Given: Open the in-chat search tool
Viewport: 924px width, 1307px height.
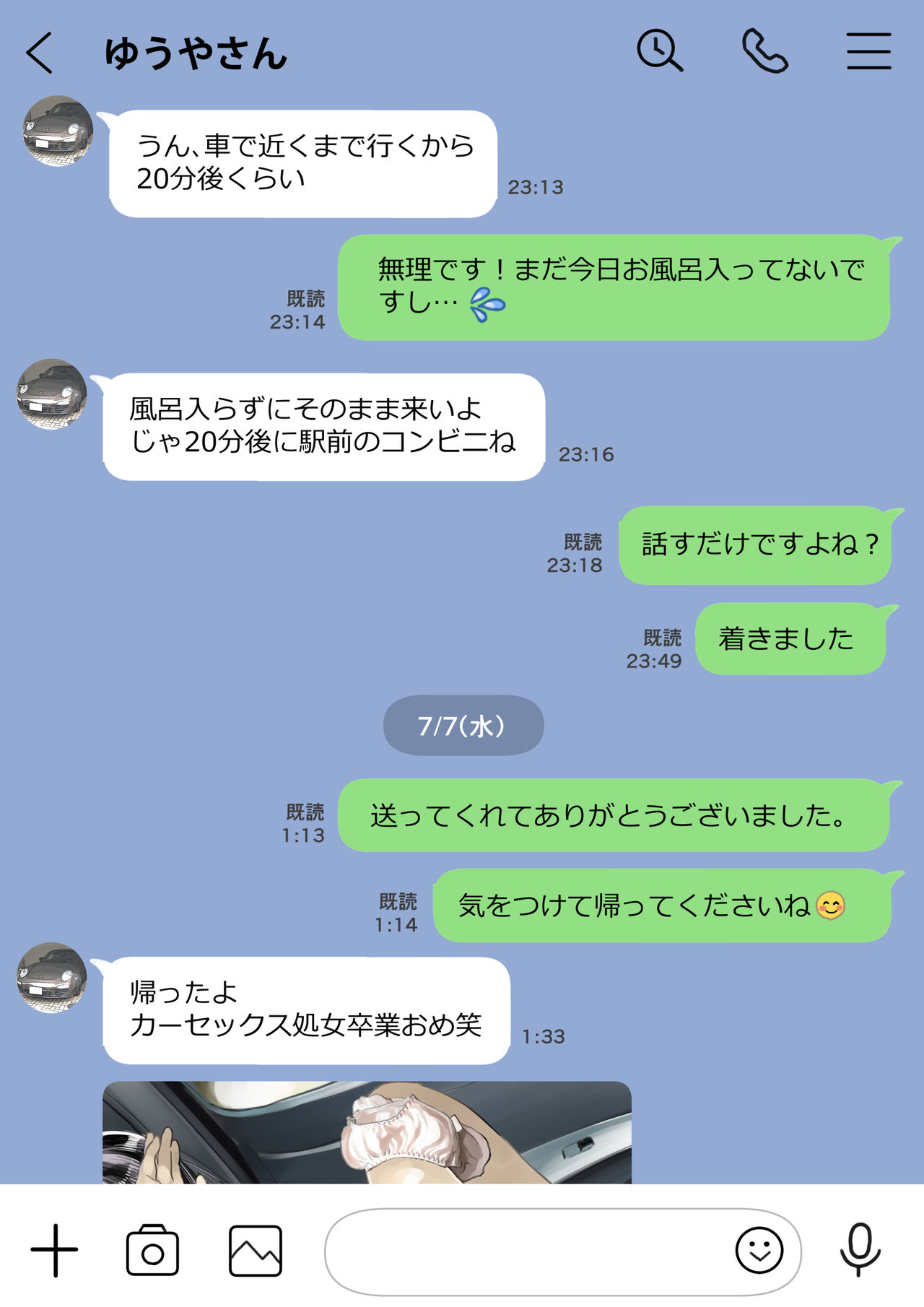Looking at the screenshot, I should point(661,51).
